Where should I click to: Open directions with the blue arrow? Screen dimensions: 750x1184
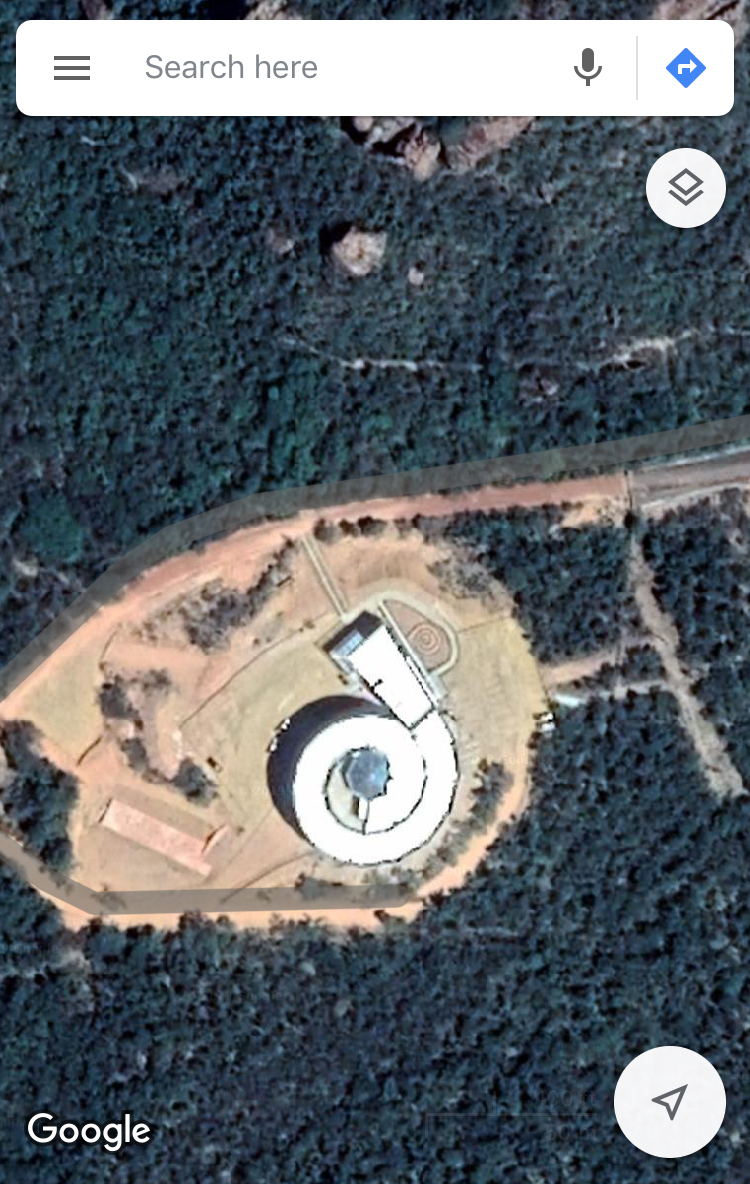pos(686,68)
